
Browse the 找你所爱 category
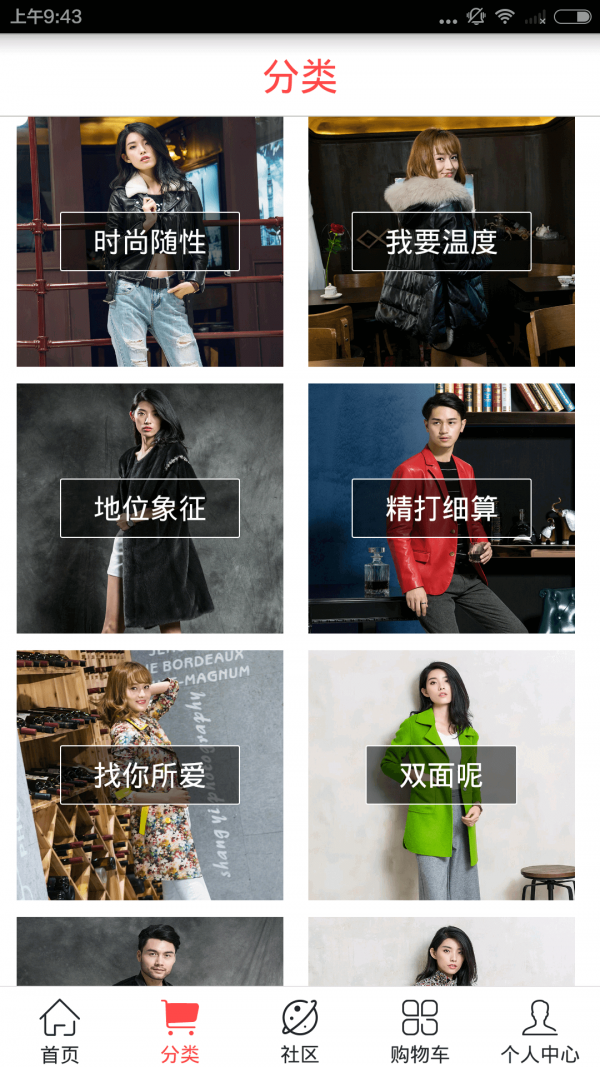tap(150, 775)
